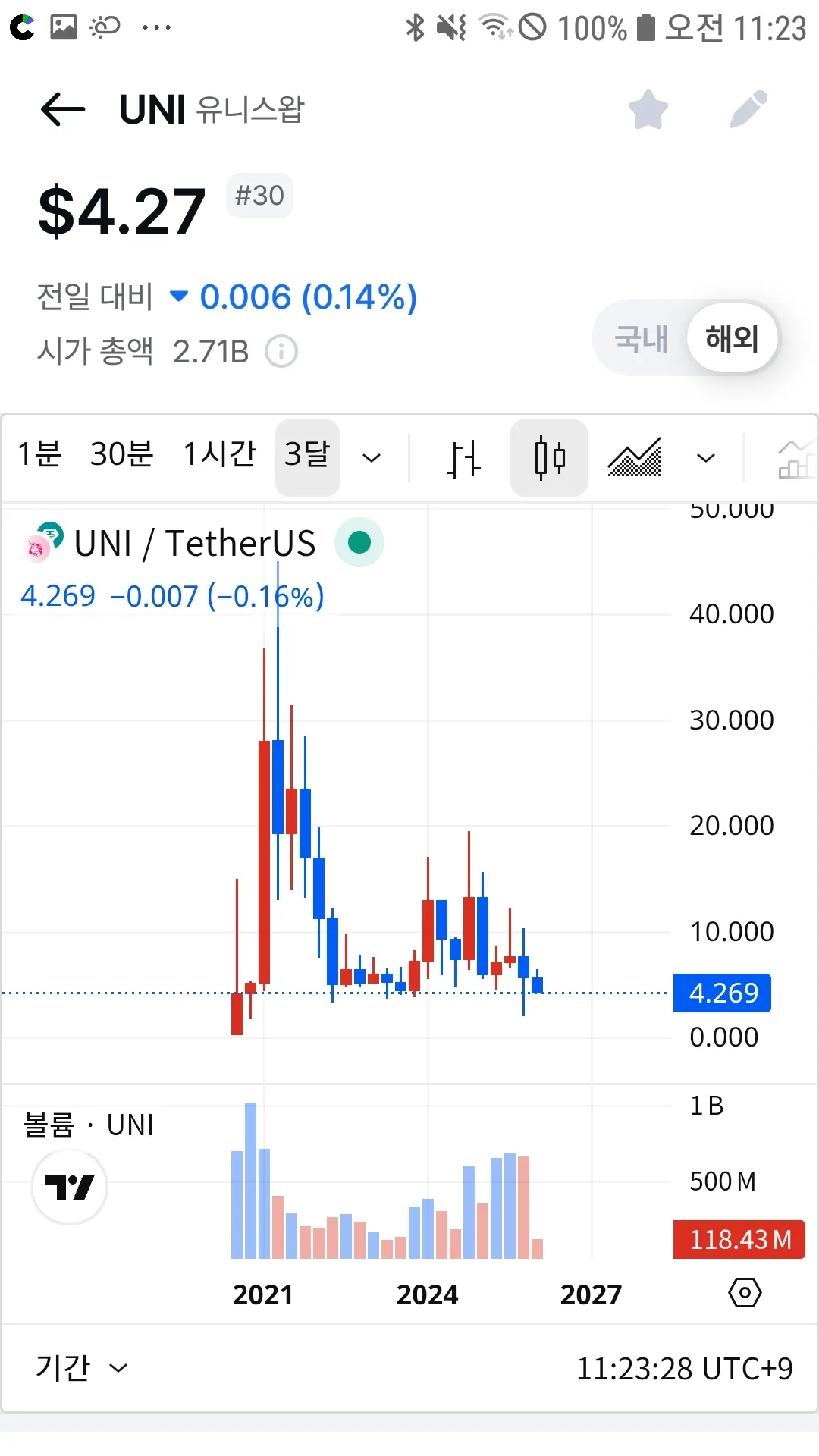819x1456 pixels.
Task: Select the 해외 market tab
Action: point(732,338)
